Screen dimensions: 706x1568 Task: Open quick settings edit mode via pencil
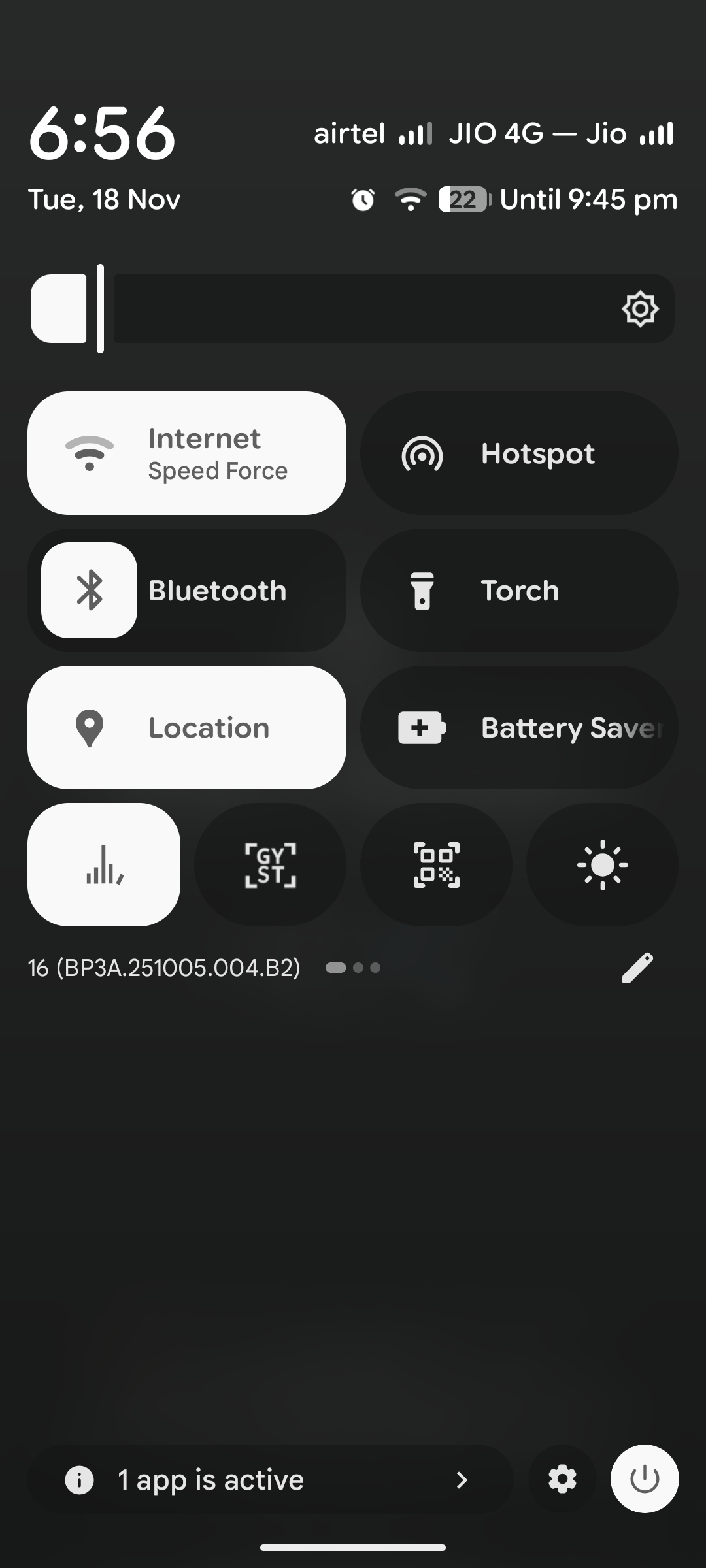click(637, 968)
